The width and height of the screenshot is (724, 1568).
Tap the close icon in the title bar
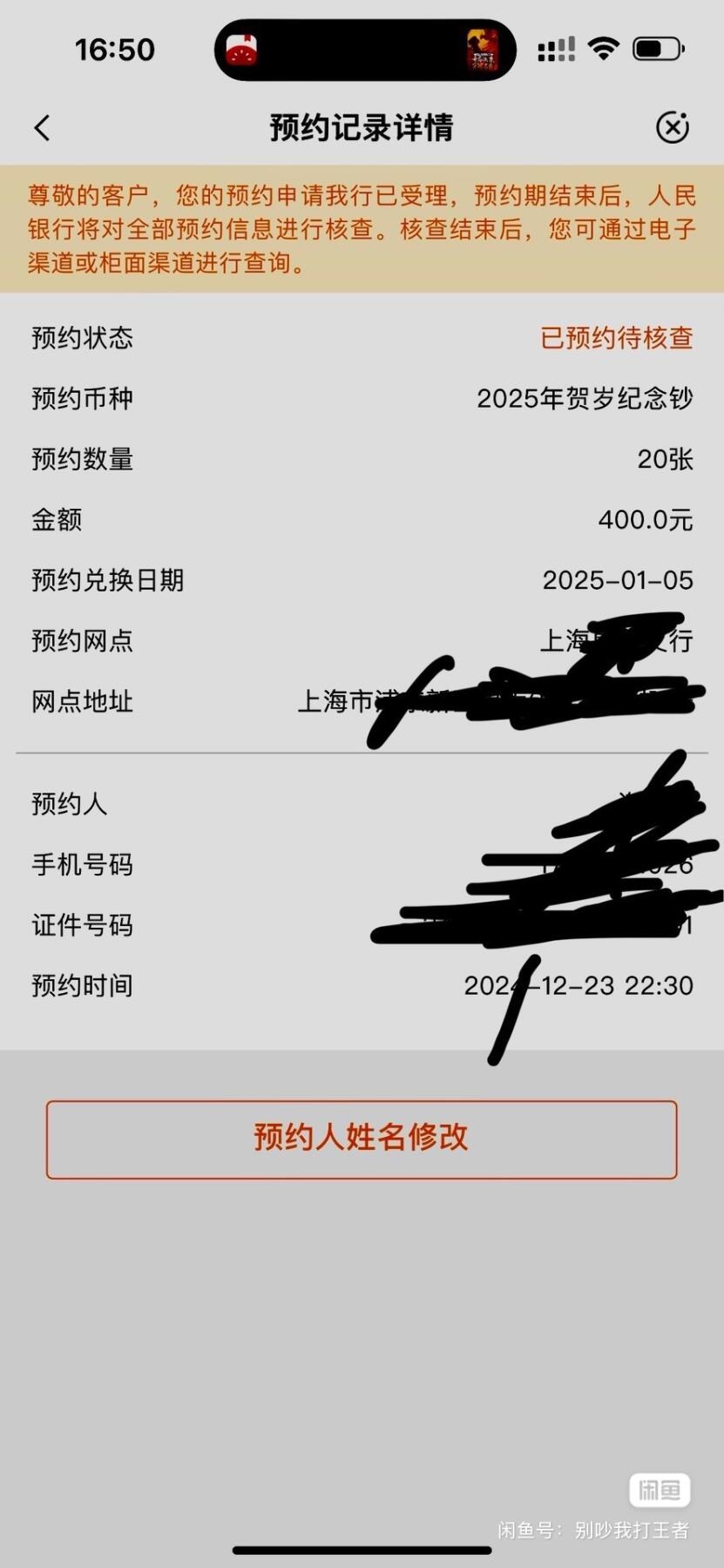(672, 128)
